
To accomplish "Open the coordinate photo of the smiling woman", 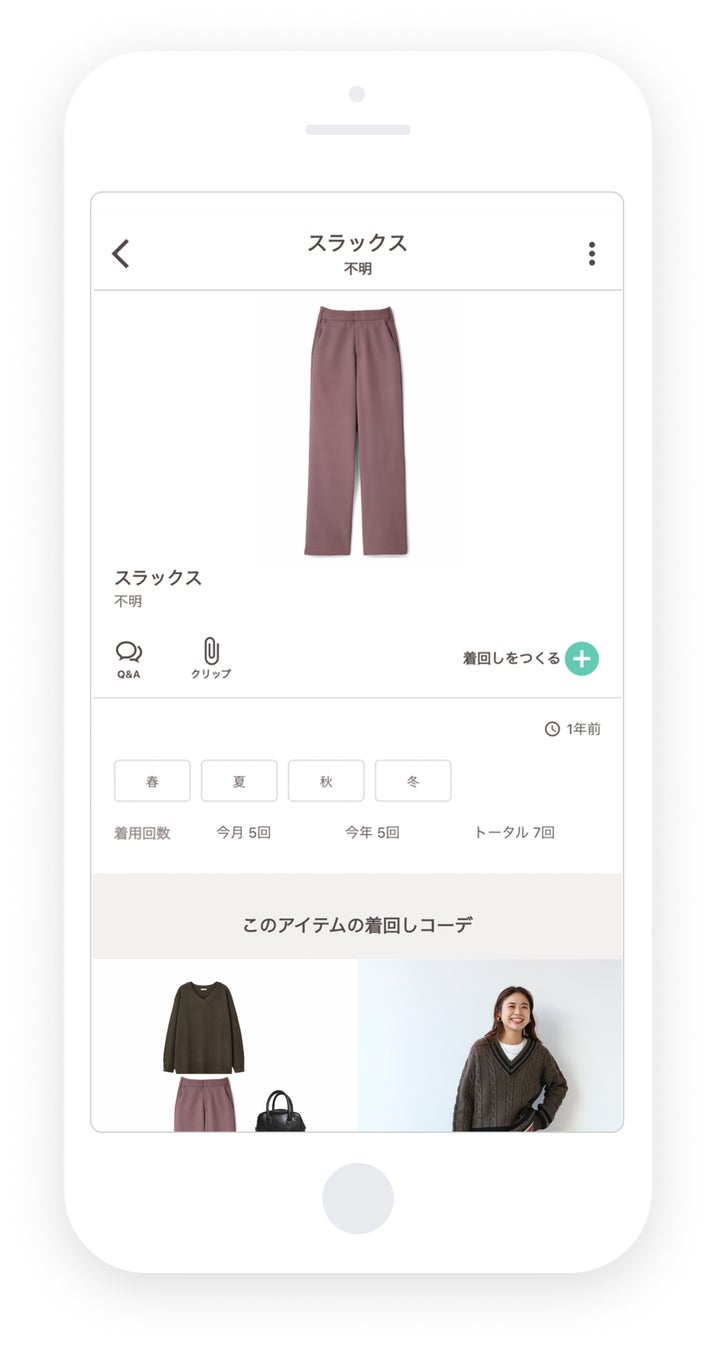I will [490, 1046].
